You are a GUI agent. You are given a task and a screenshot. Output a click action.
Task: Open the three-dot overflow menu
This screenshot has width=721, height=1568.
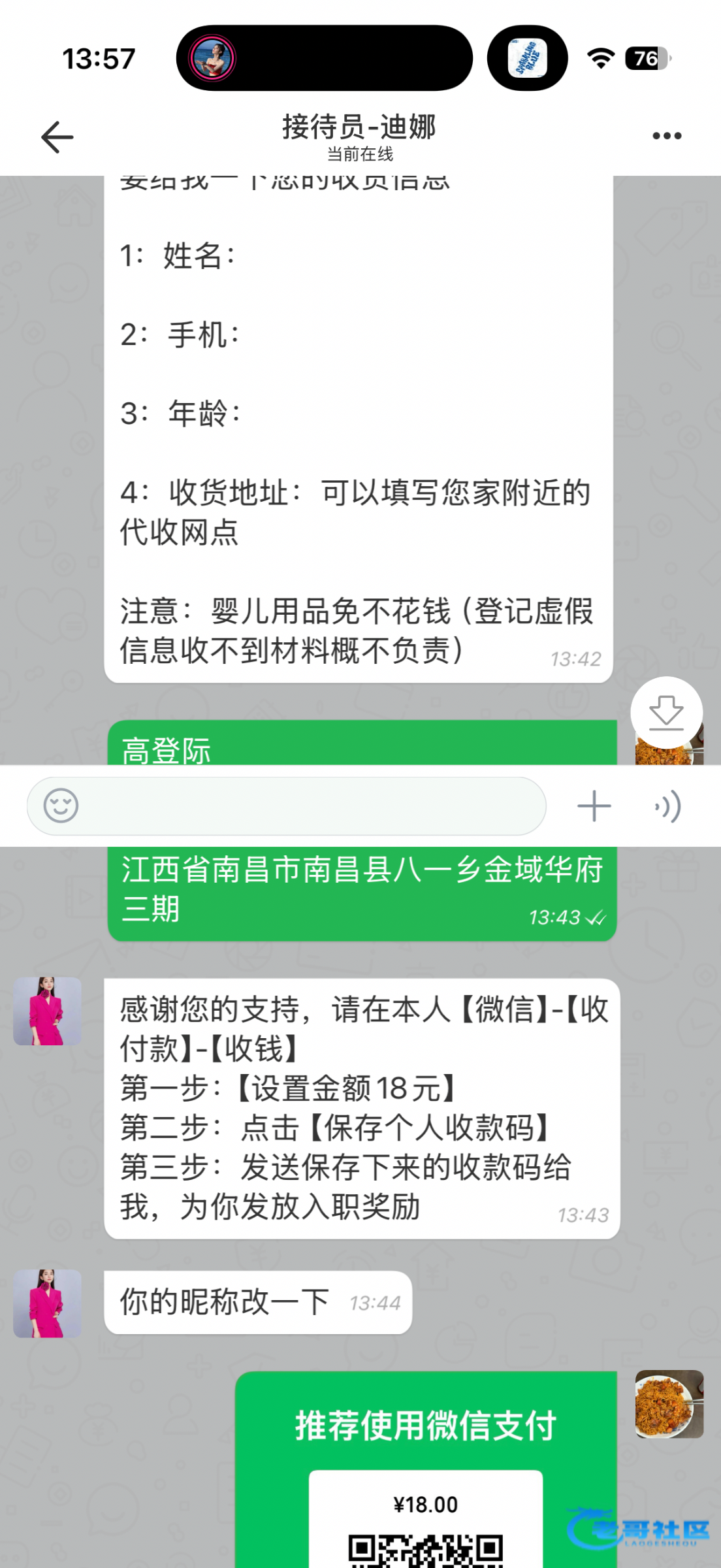click(667, 136)
